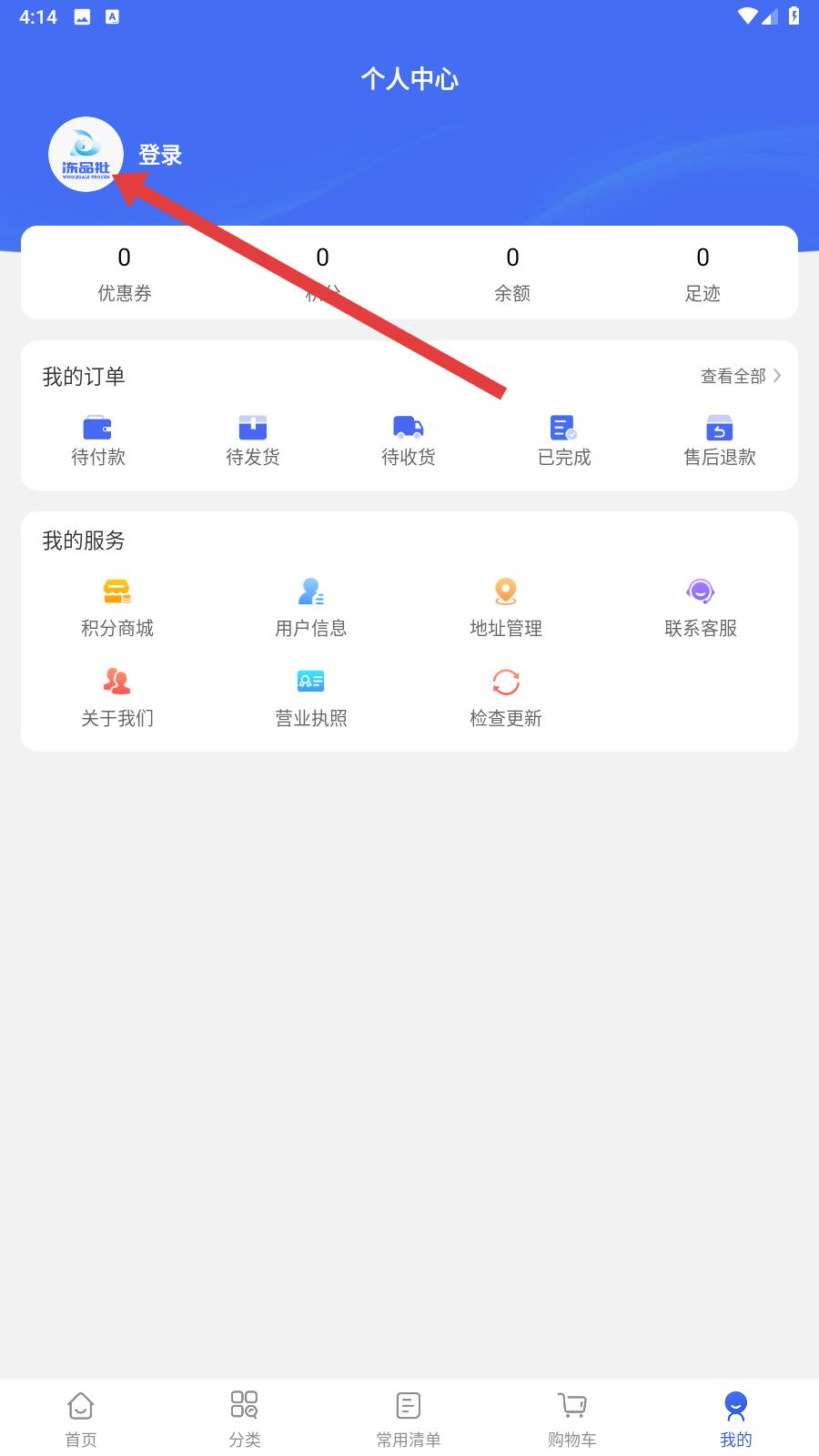Contact support via 联系客服
Screen dimensions: 819x1456
(x=701, y=609)
